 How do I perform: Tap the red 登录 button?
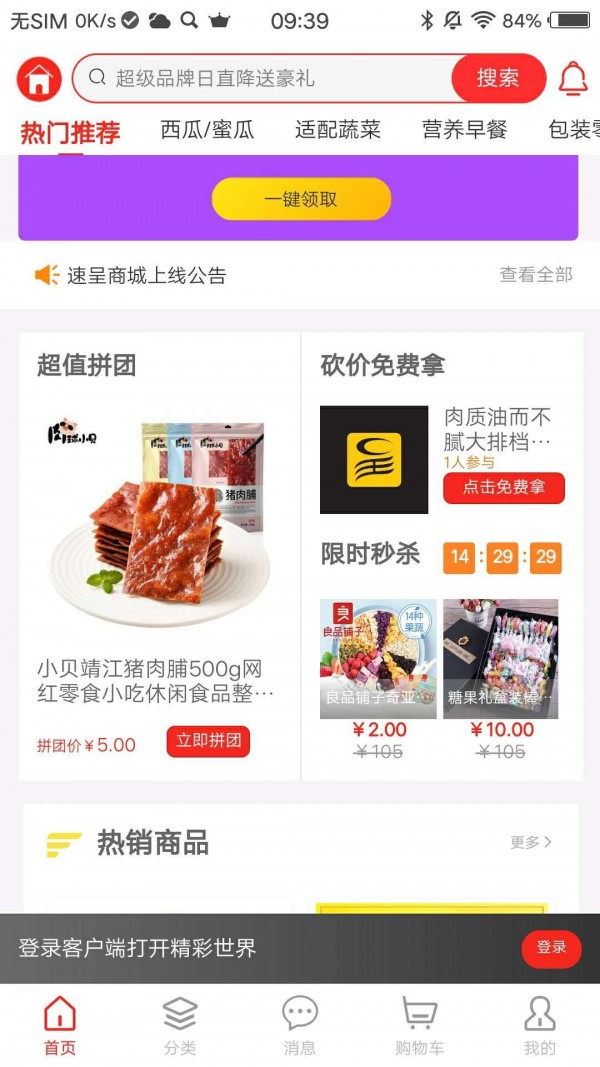tap(551, 948)
